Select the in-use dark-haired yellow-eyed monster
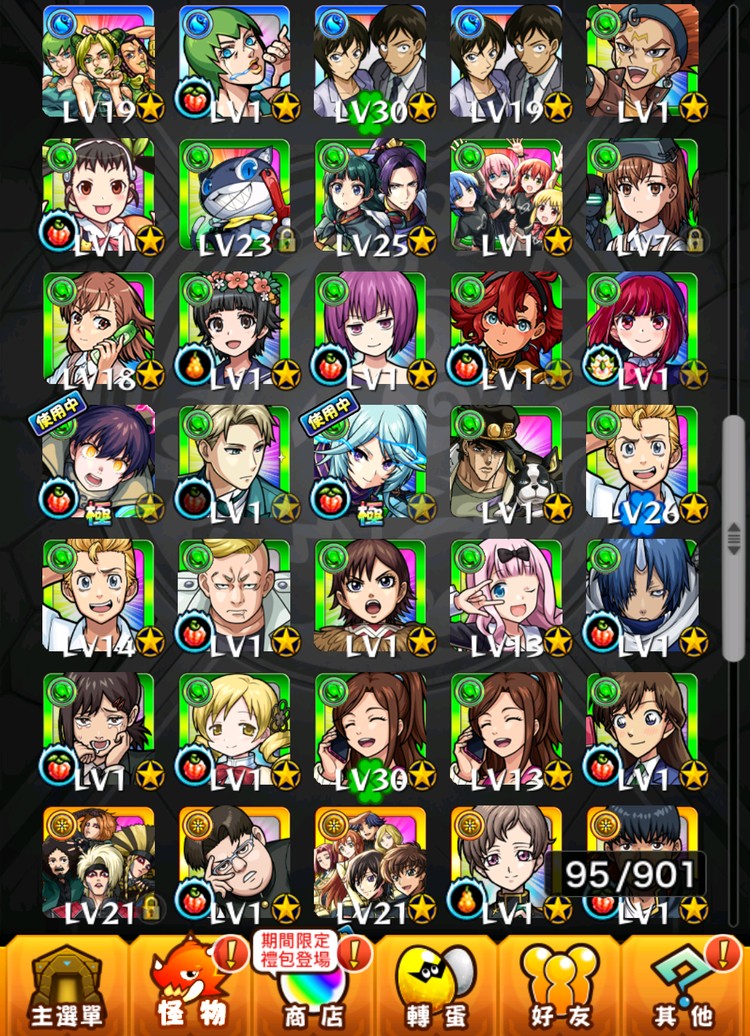This screenshot has width=750, height=1036. [98, 463]
